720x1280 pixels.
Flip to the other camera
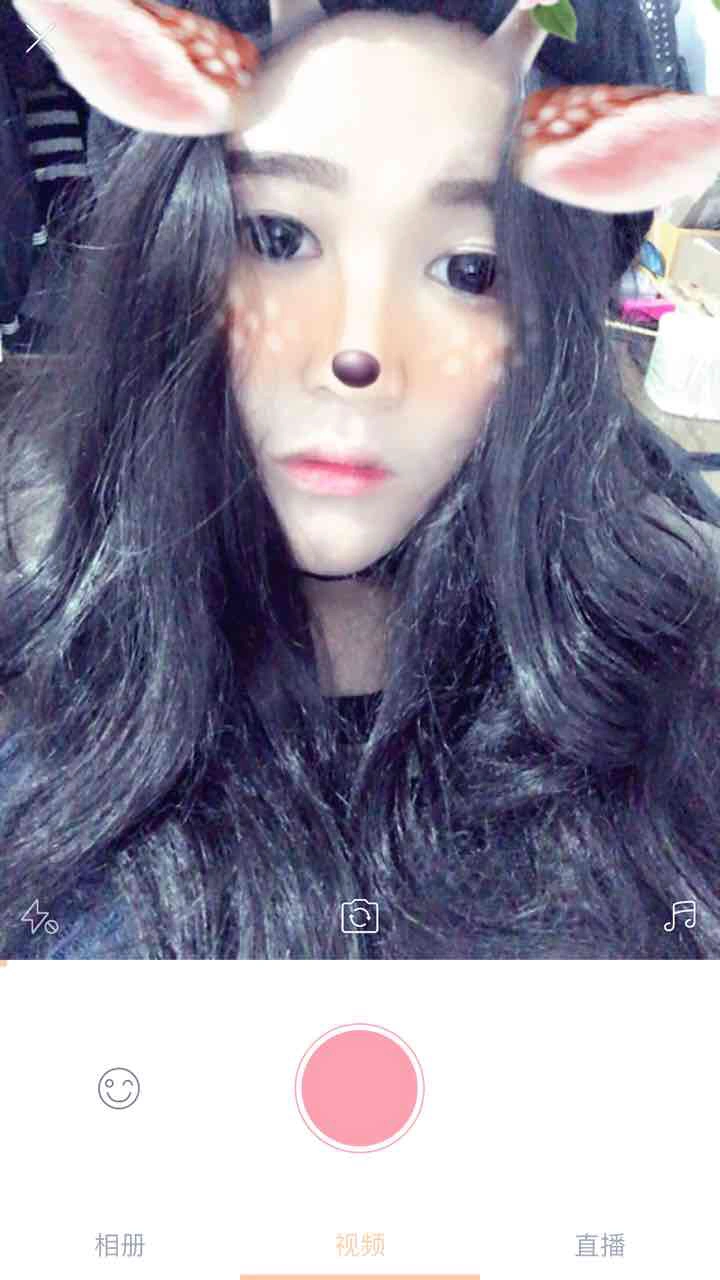[360, 916]
